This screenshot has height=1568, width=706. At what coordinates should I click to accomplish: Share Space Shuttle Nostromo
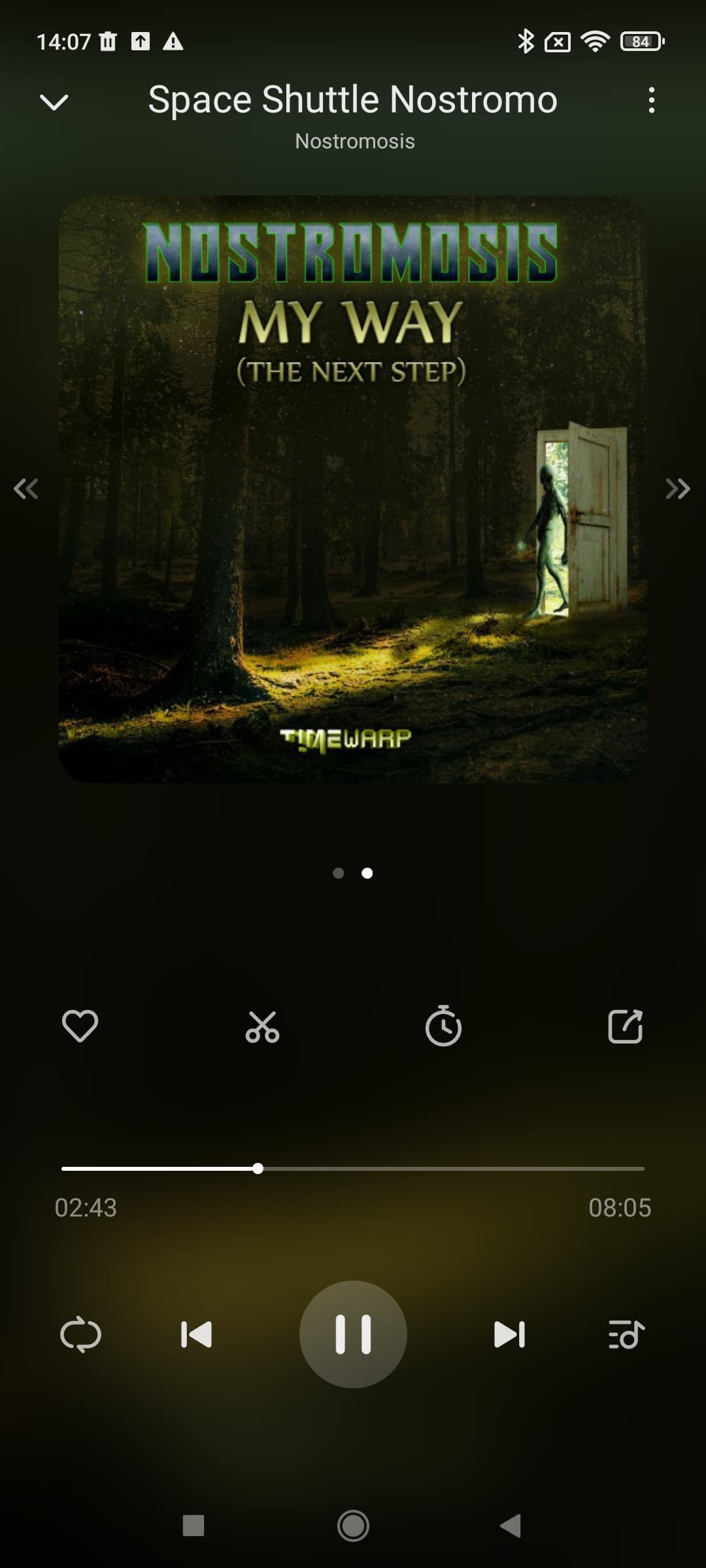626,1026
